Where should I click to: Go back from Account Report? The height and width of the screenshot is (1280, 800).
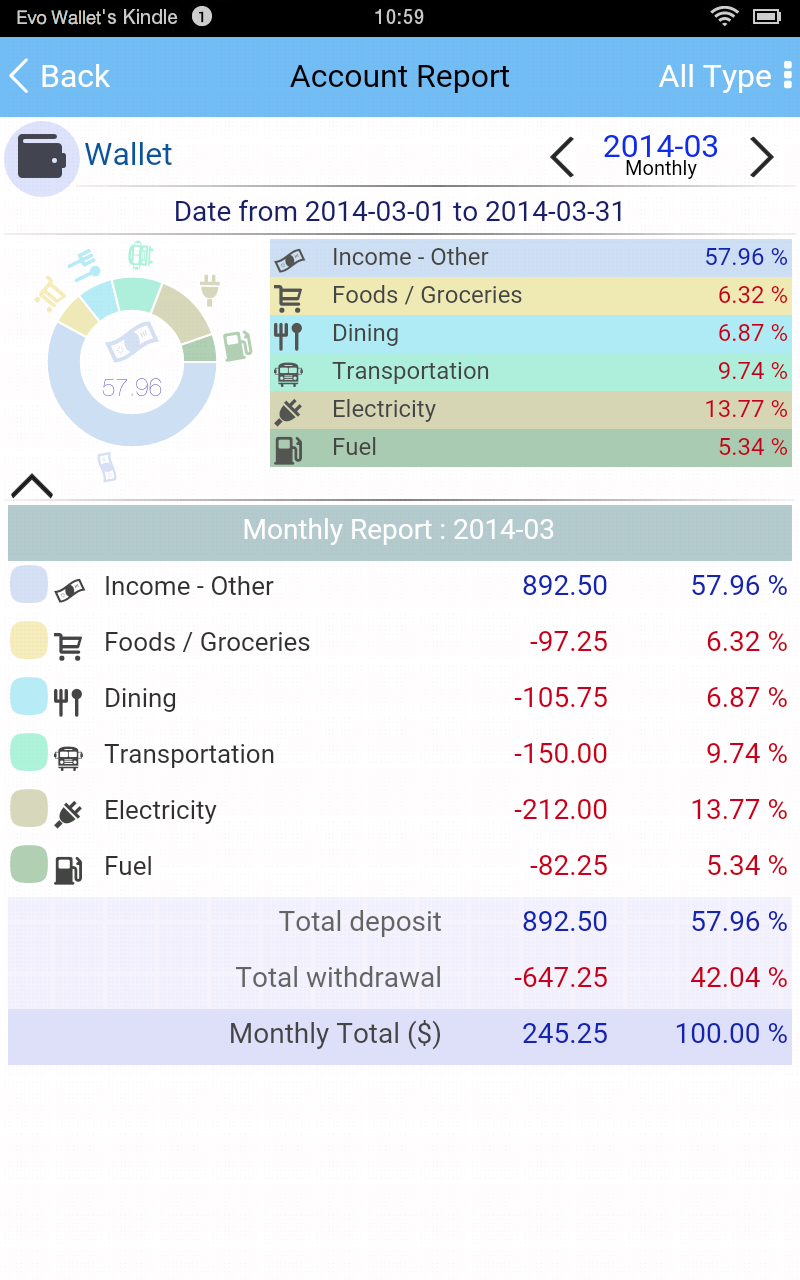(58, 77)
